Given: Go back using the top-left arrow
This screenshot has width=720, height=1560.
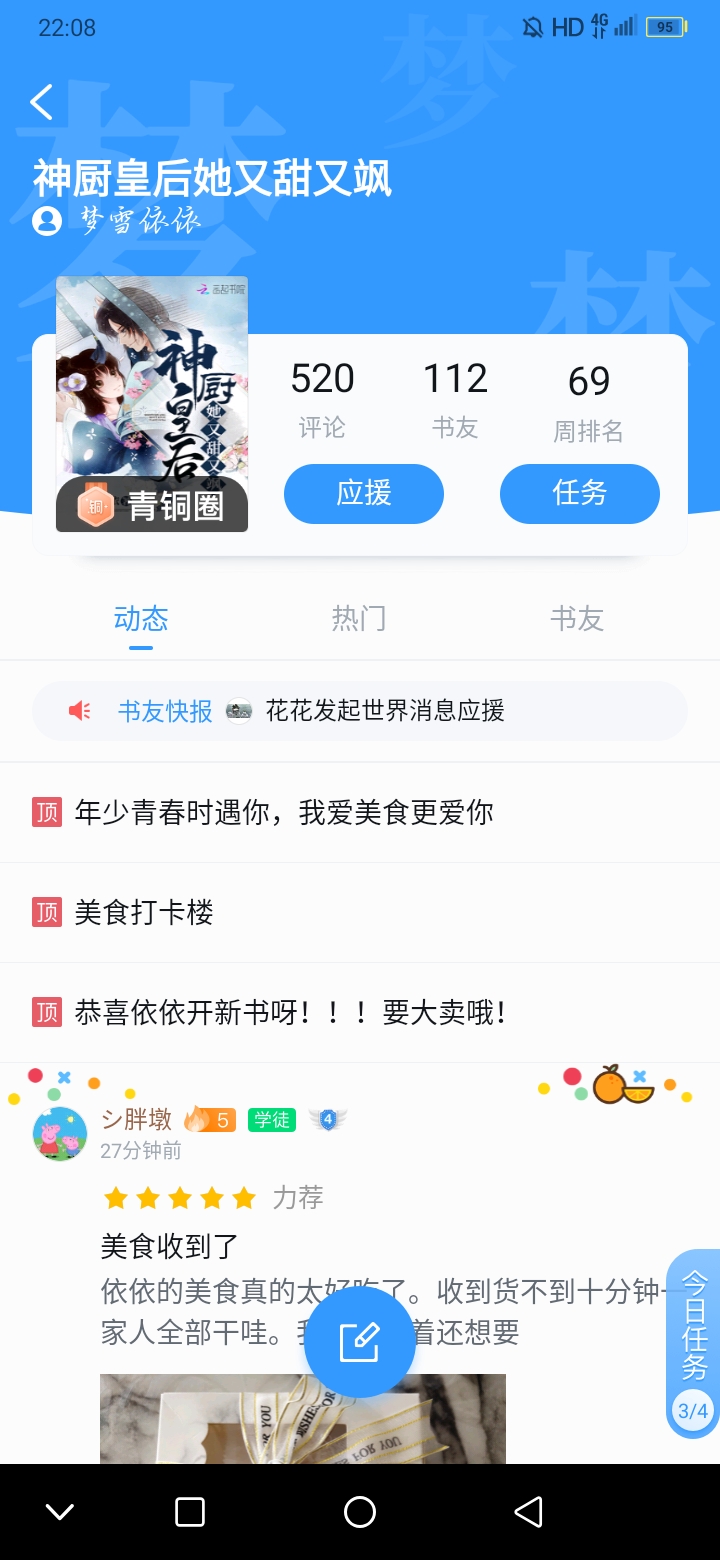Looking at the screenshot, I should [41, 102].
